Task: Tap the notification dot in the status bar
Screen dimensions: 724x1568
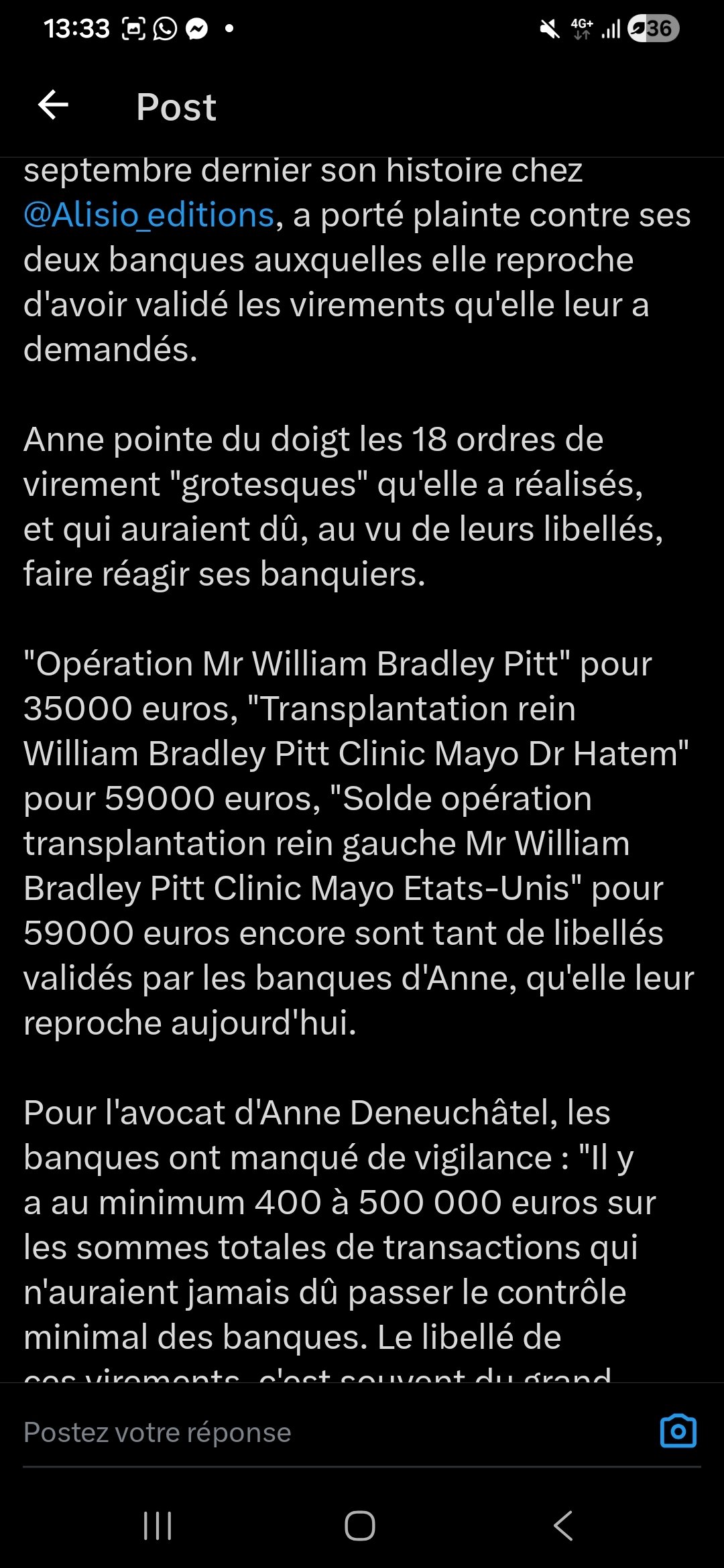Action: point(231,27)
